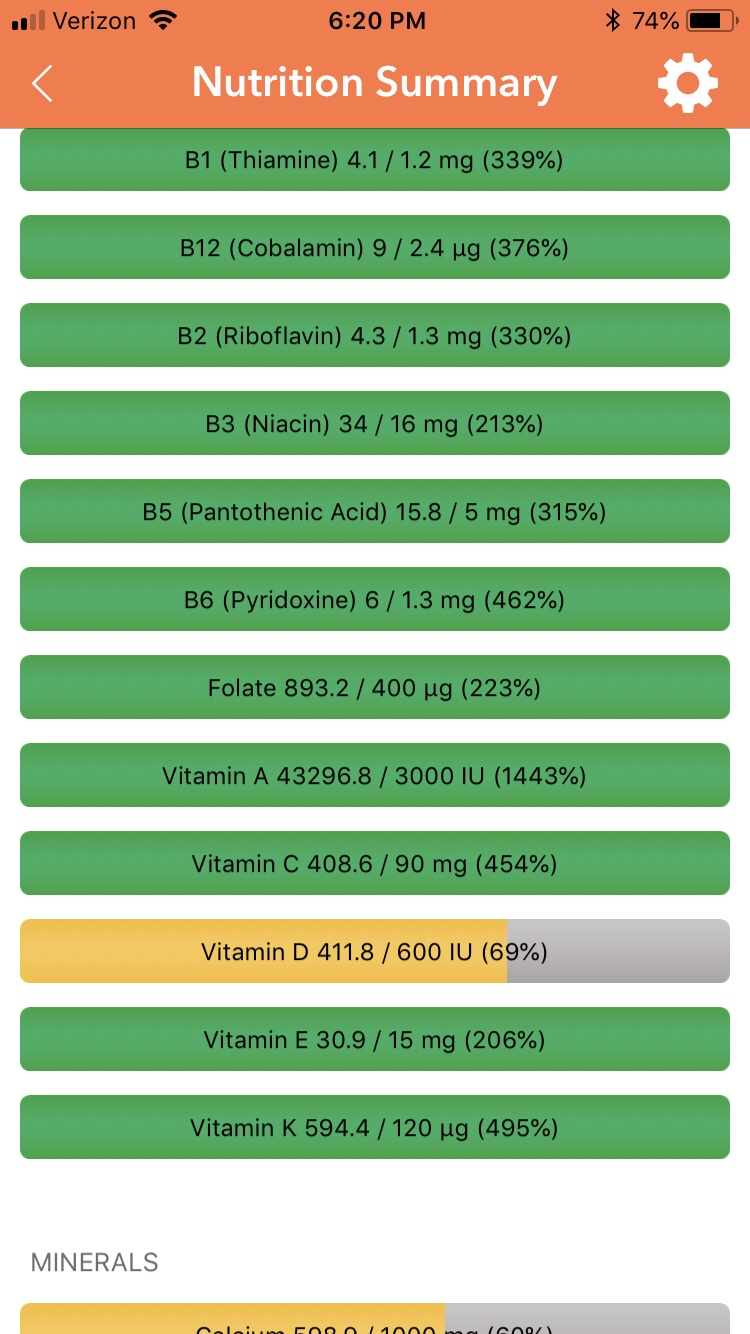Select the B6 (Pyridoxine) row
750x1334 pixels.
[x=375, y=599]
